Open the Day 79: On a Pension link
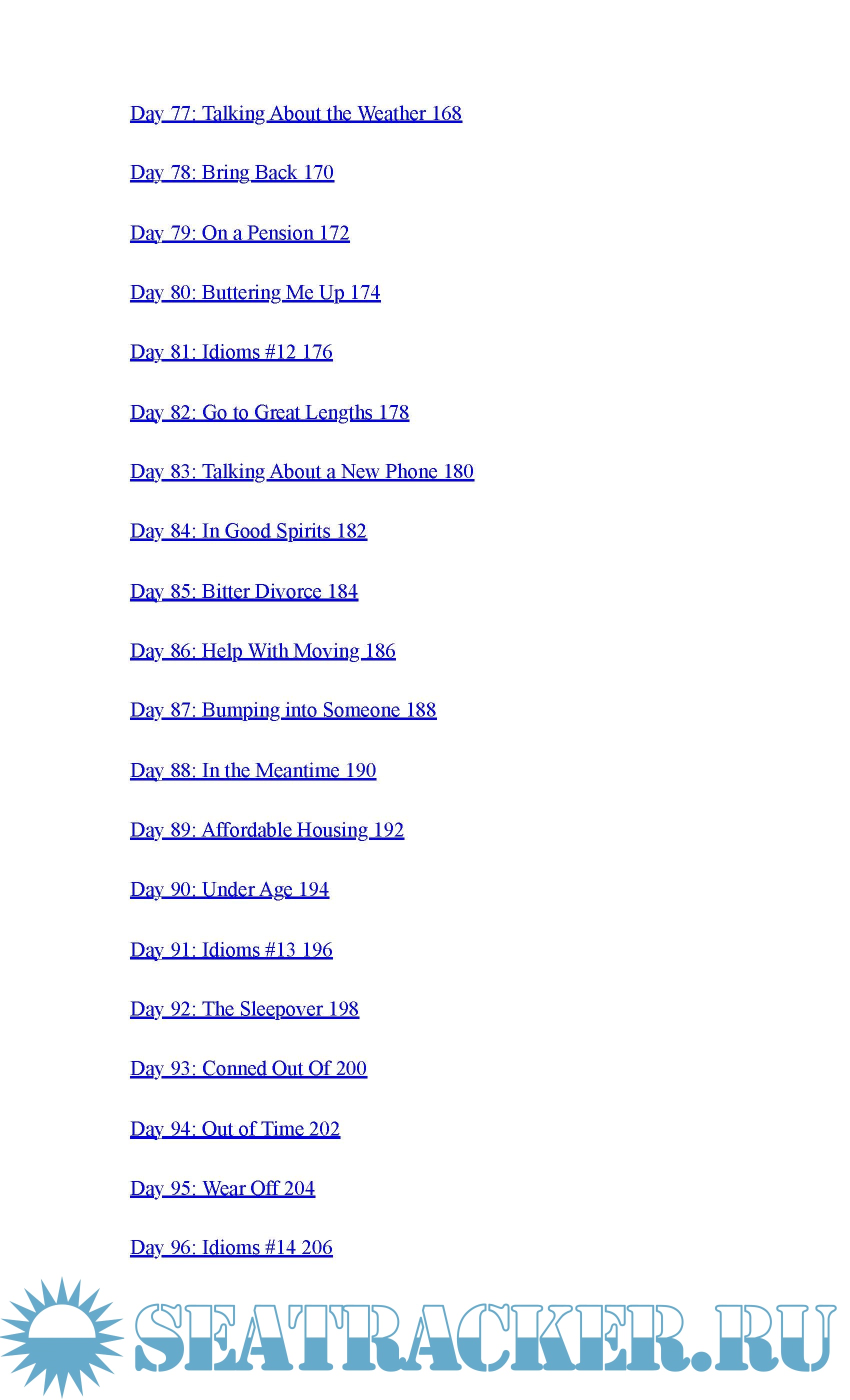The image size is (850, 1400). point(239,233)
